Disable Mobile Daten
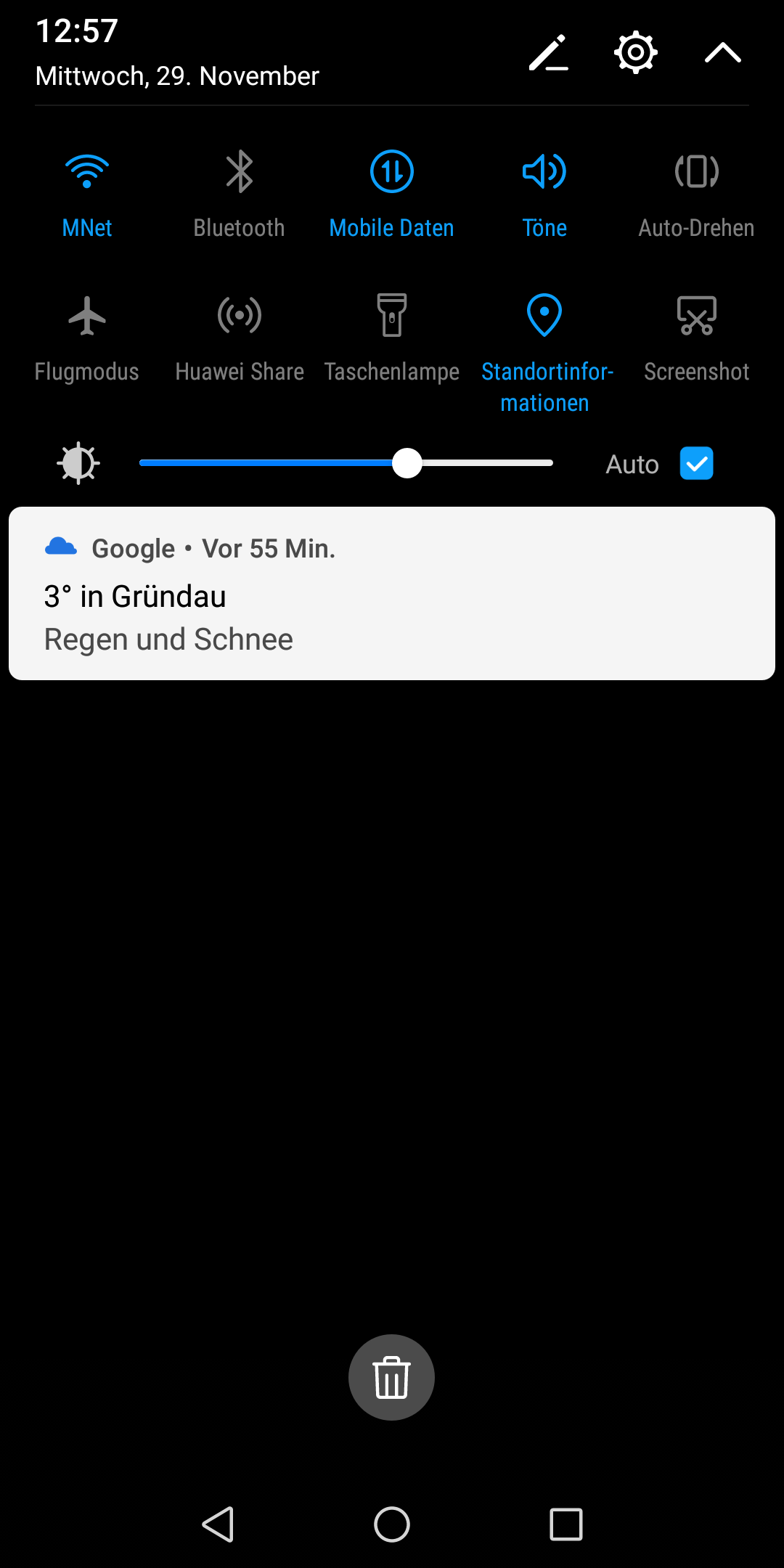 [x=392, y=173]
